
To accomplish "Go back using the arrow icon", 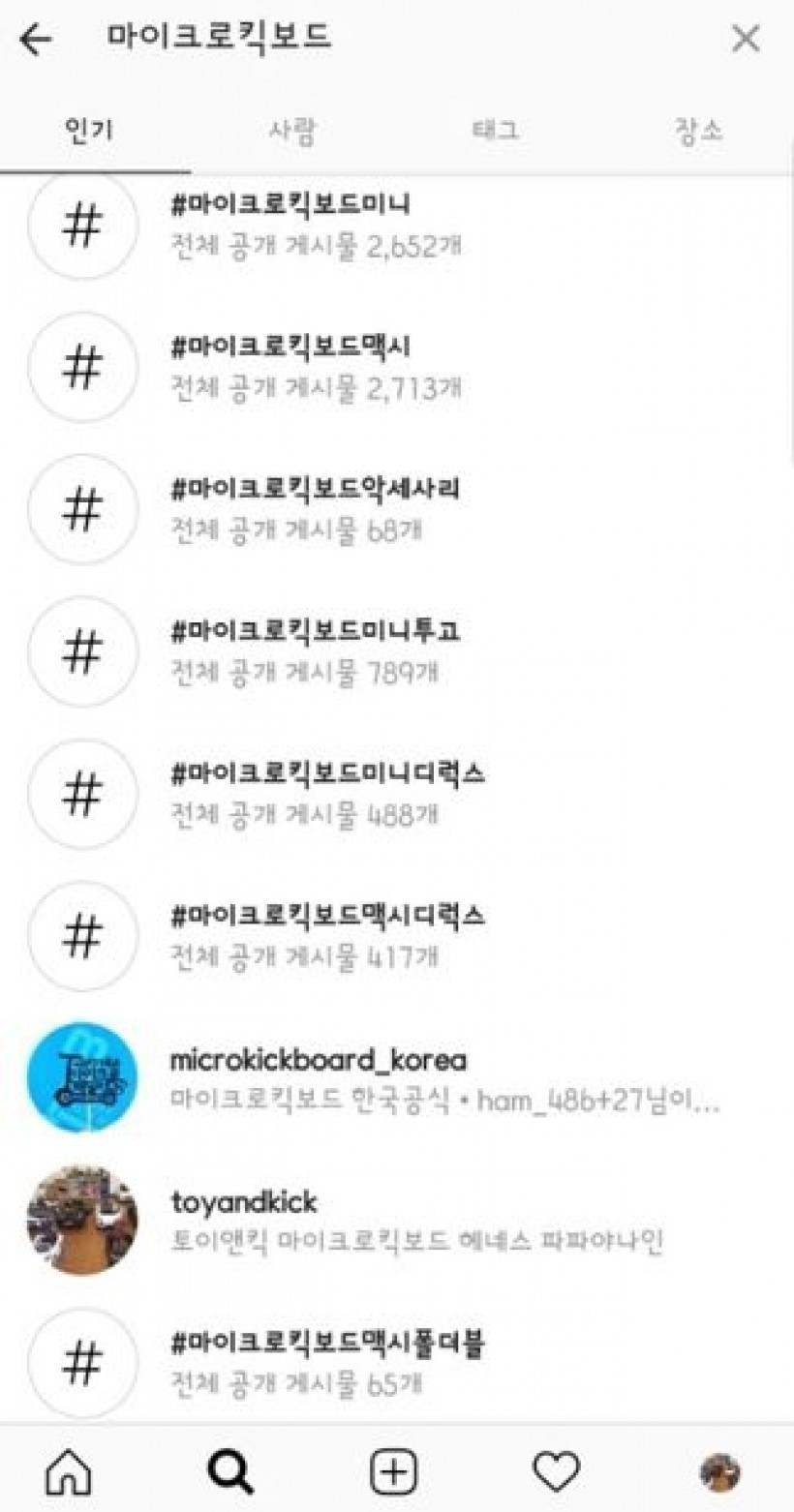I will (36, 40).
